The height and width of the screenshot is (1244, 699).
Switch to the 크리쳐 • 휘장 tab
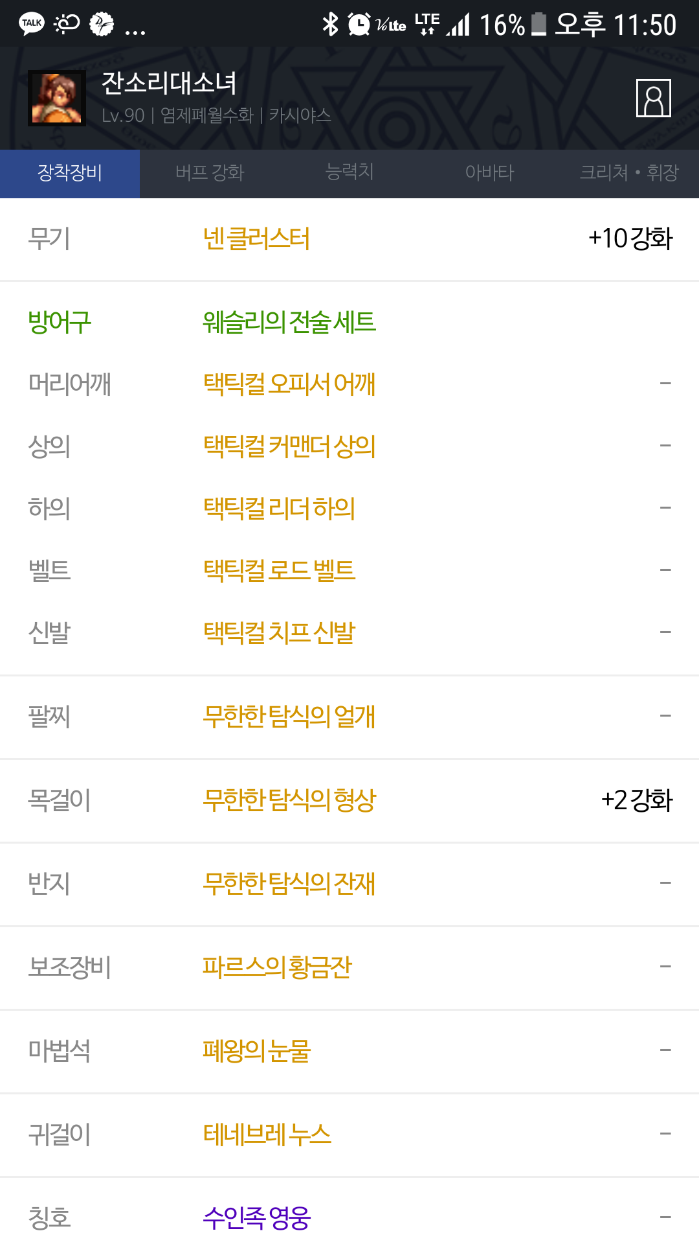[x=628, y=173]
